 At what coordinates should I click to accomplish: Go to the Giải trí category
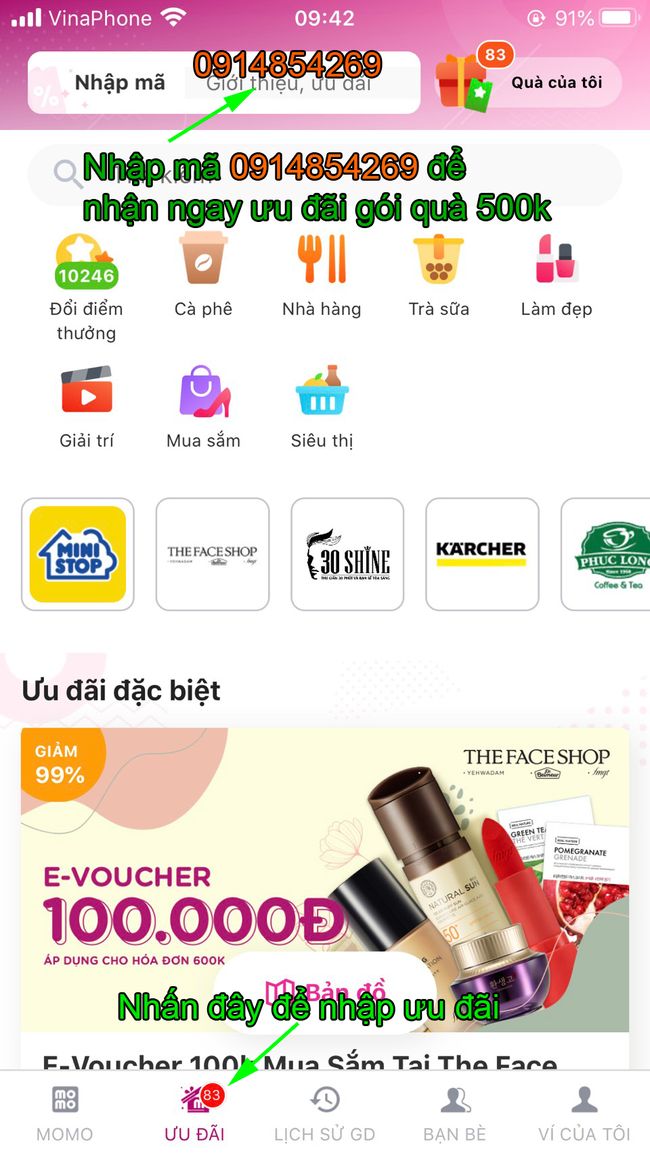[x=86, y=406]
